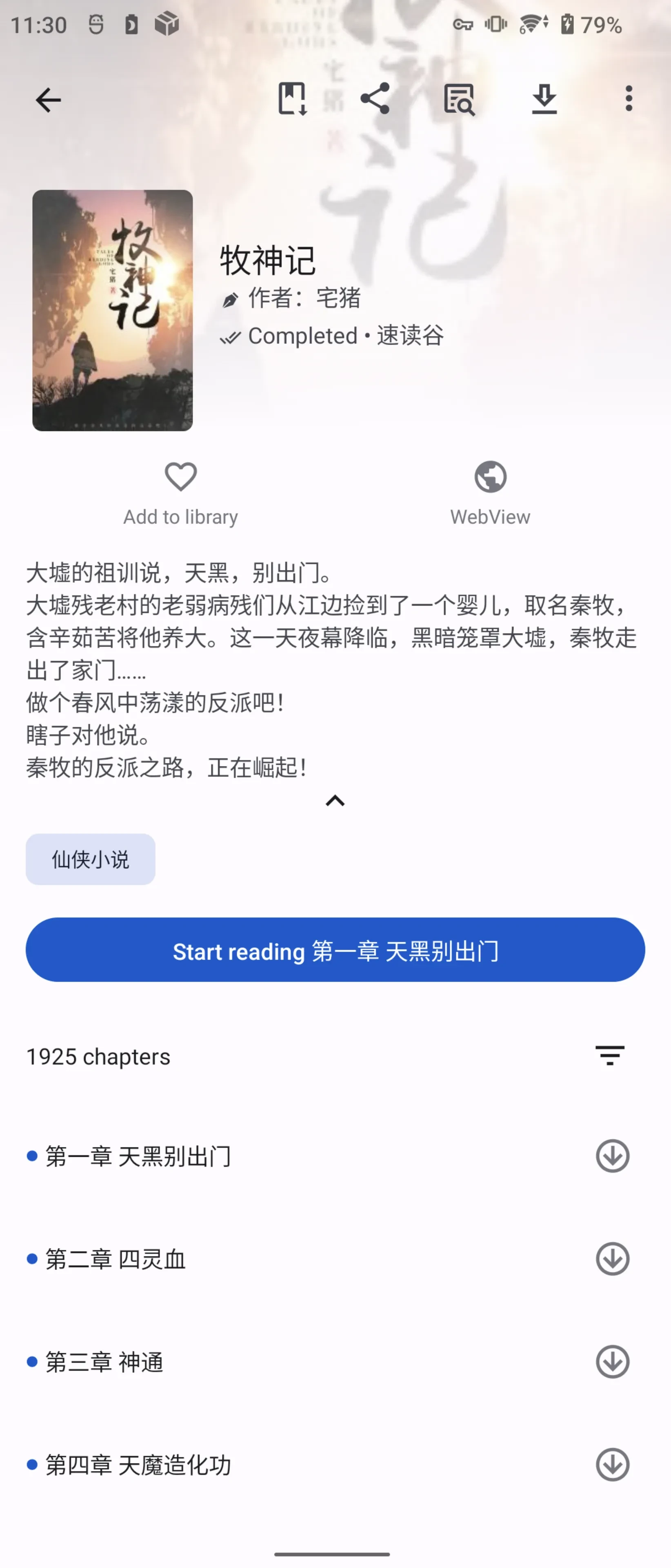Go back using the arrow
Image resolution: width=671 pixels, height=1568 pixels.
(48, 100)
